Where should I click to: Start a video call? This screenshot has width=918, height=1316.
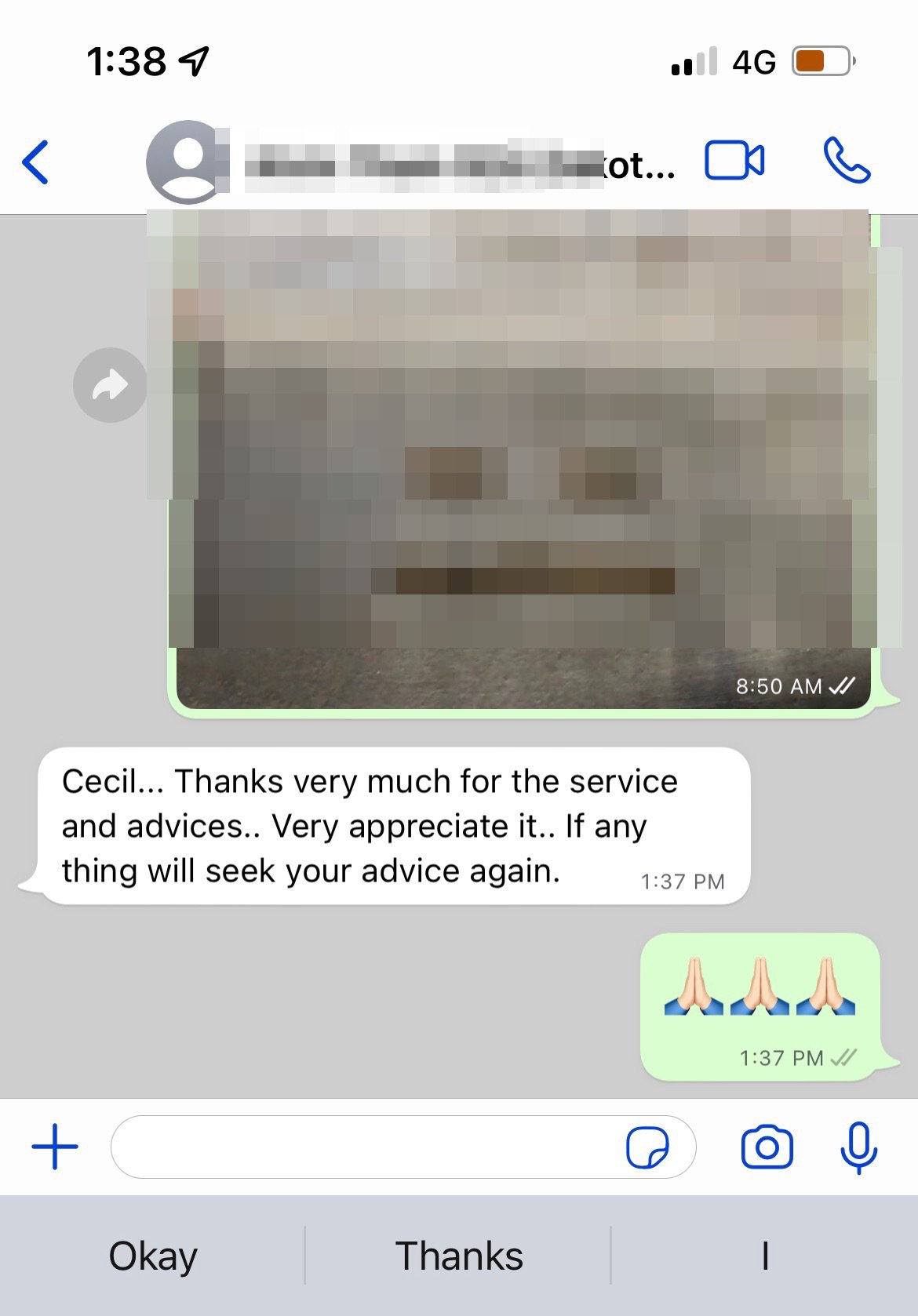(x=734, y=161)
